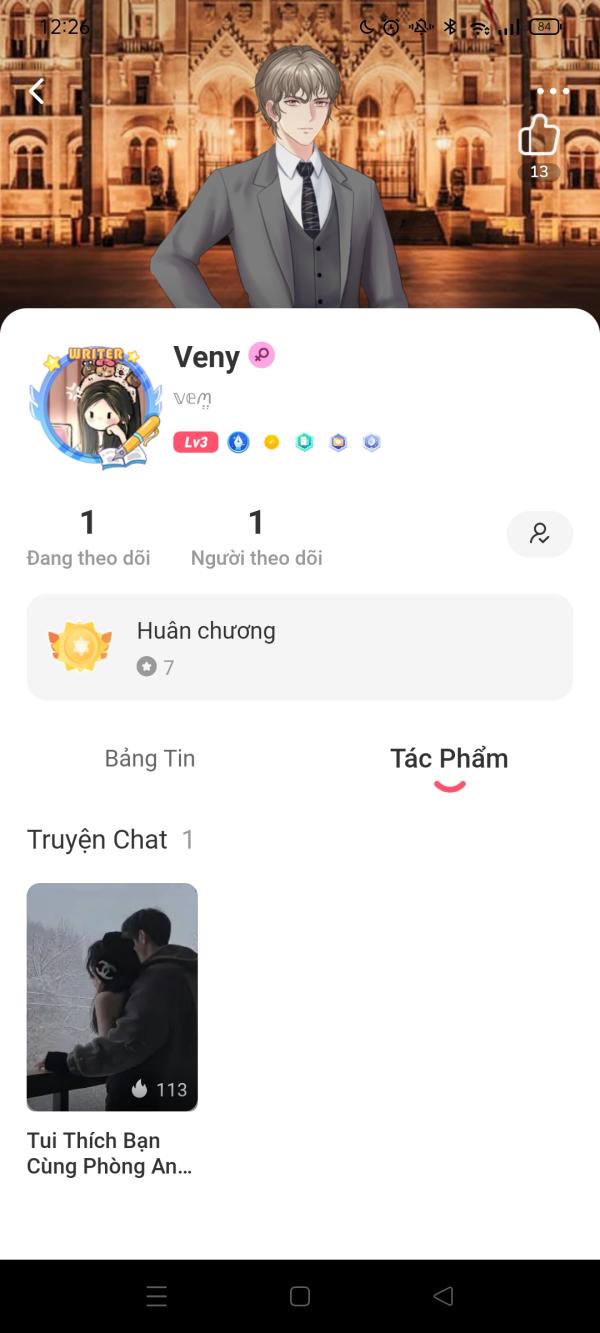Go to the system home screen
600x1333 pixels.
point(300,1296)
